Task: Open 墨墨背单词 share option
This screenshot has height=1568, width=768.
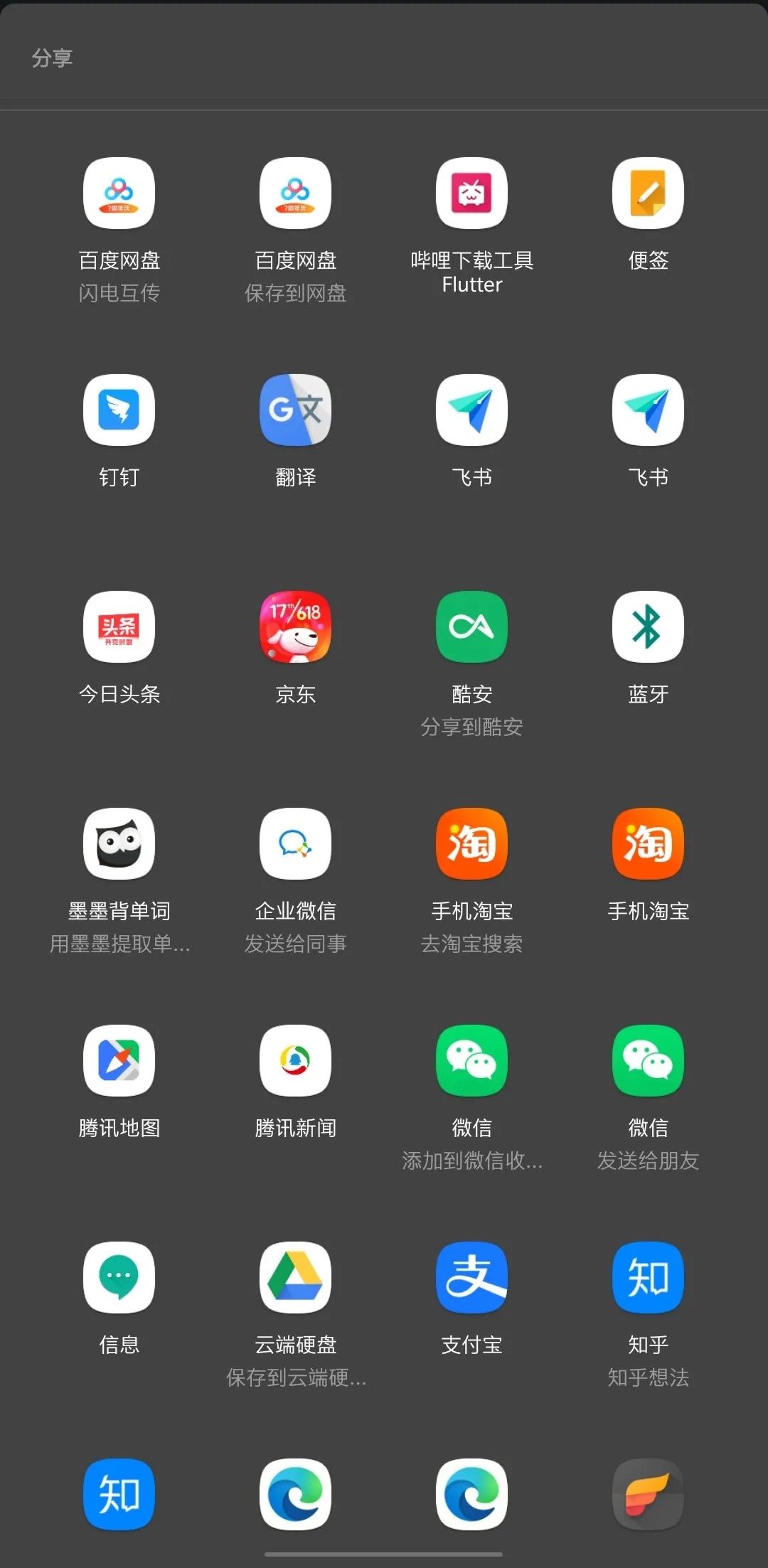Action: [119, 844]
